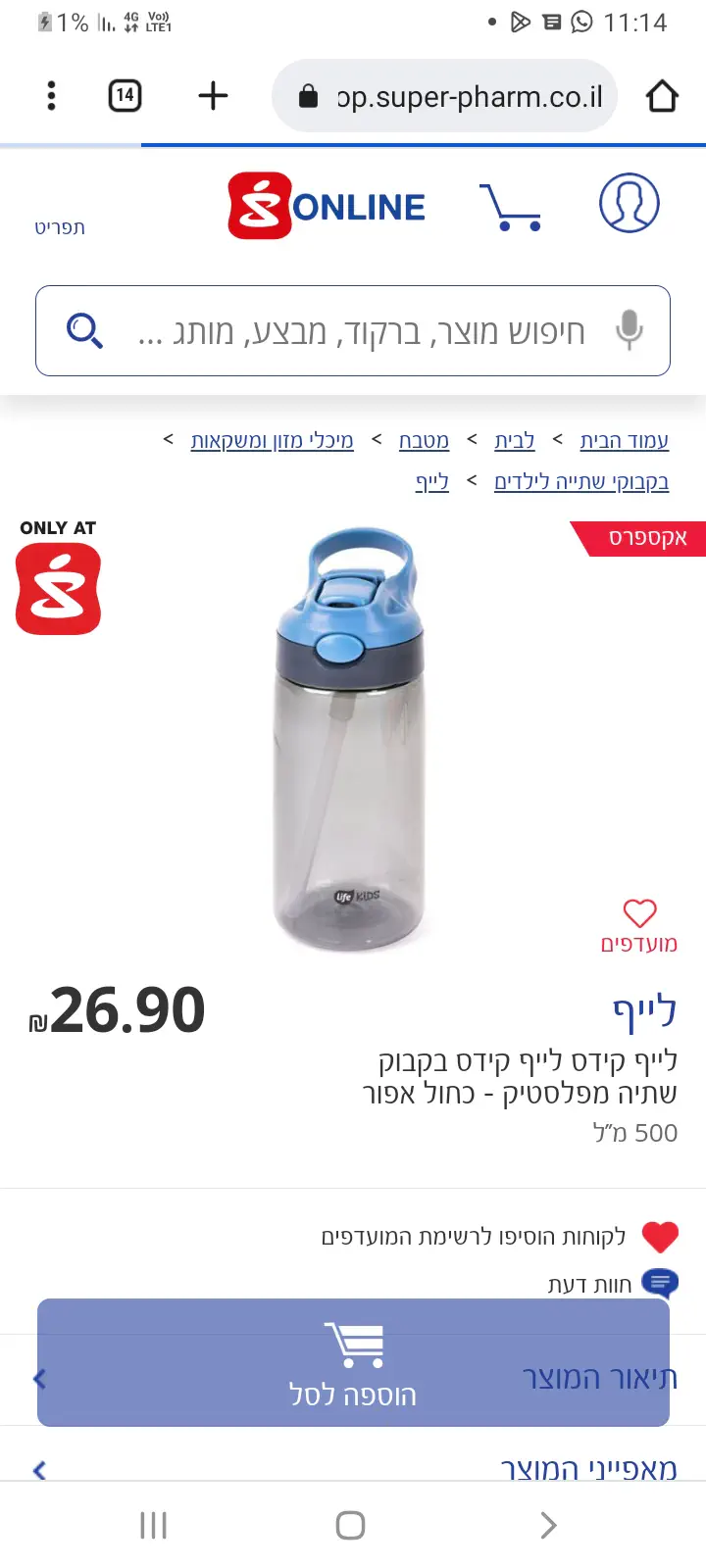Open the מטבח breadcrumb link

(x=424, y=441)
